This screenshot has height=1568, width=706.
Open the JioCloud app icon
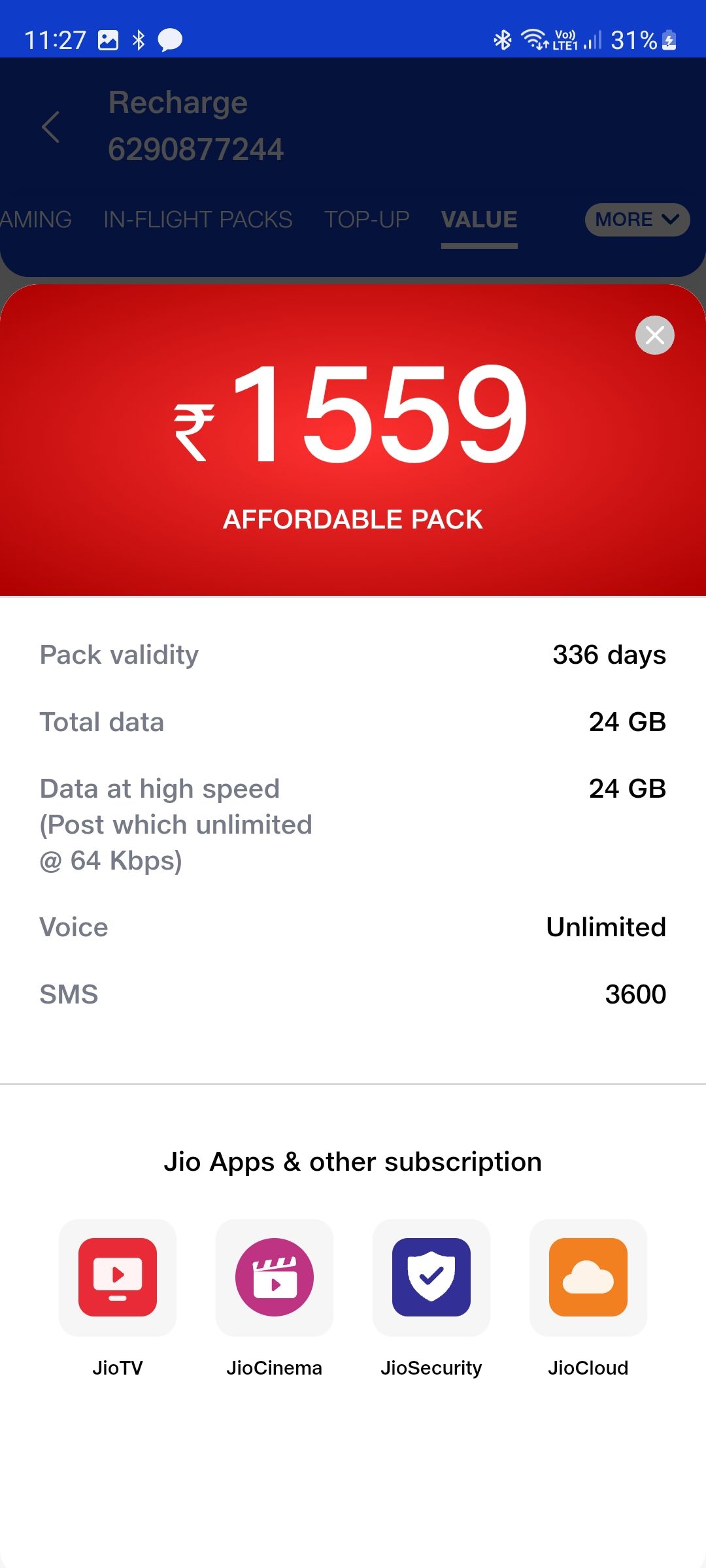[x=588, y=1277]
